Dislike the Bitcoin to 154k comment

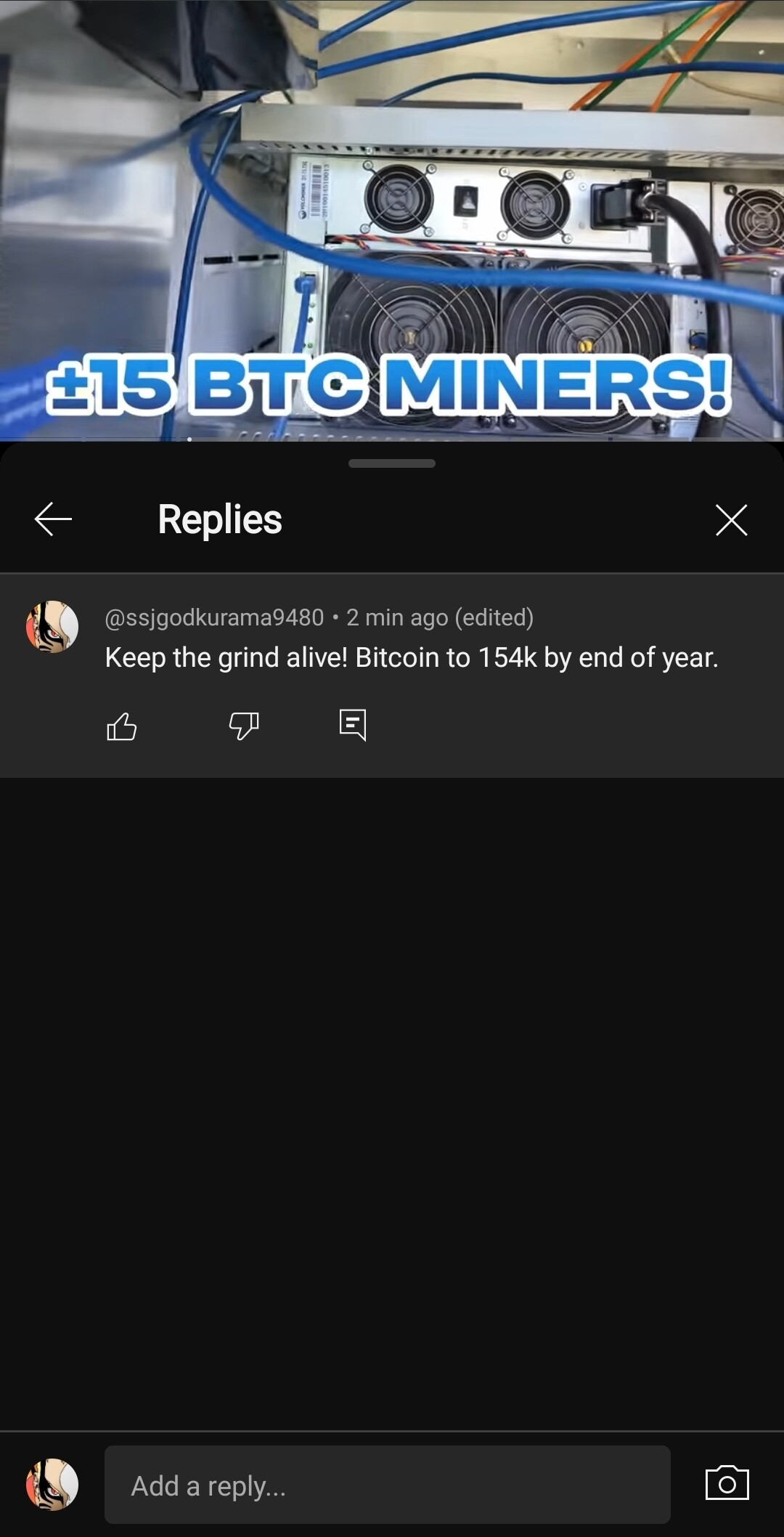pyautogui.click(x=244, y=726)
